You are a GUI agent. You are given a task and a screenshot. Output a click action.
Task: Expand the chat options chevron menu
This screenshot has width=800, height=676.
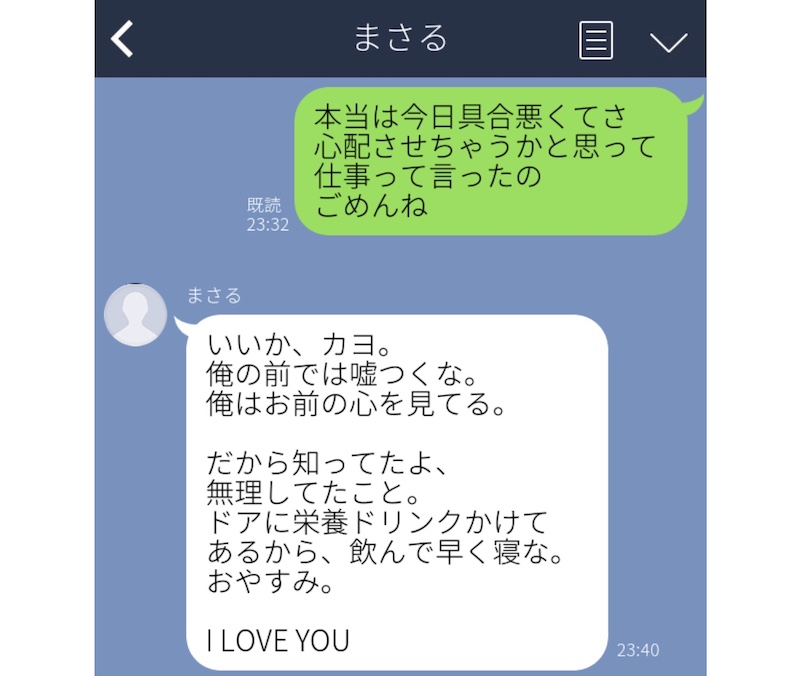coord(668,41)
